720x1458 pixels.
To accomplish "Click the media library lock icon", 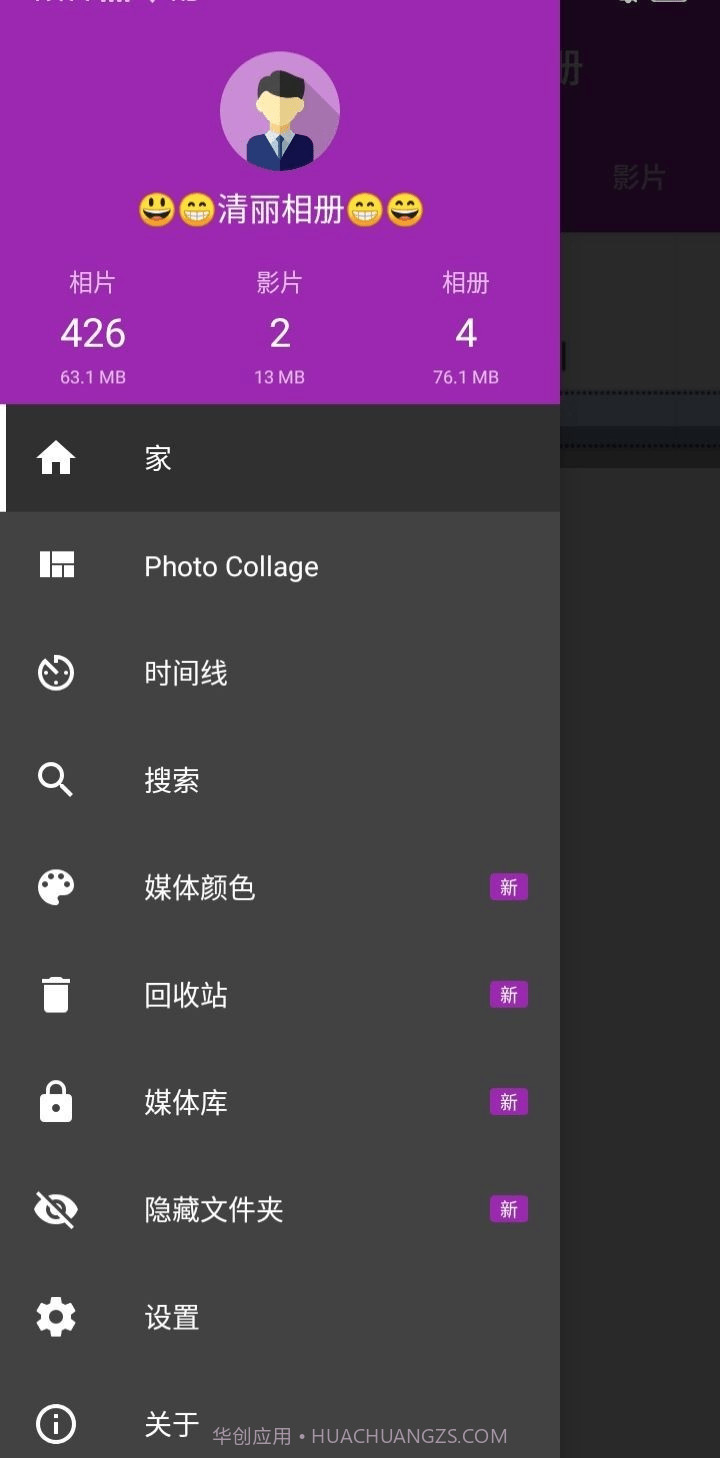I will point(55,1101).
